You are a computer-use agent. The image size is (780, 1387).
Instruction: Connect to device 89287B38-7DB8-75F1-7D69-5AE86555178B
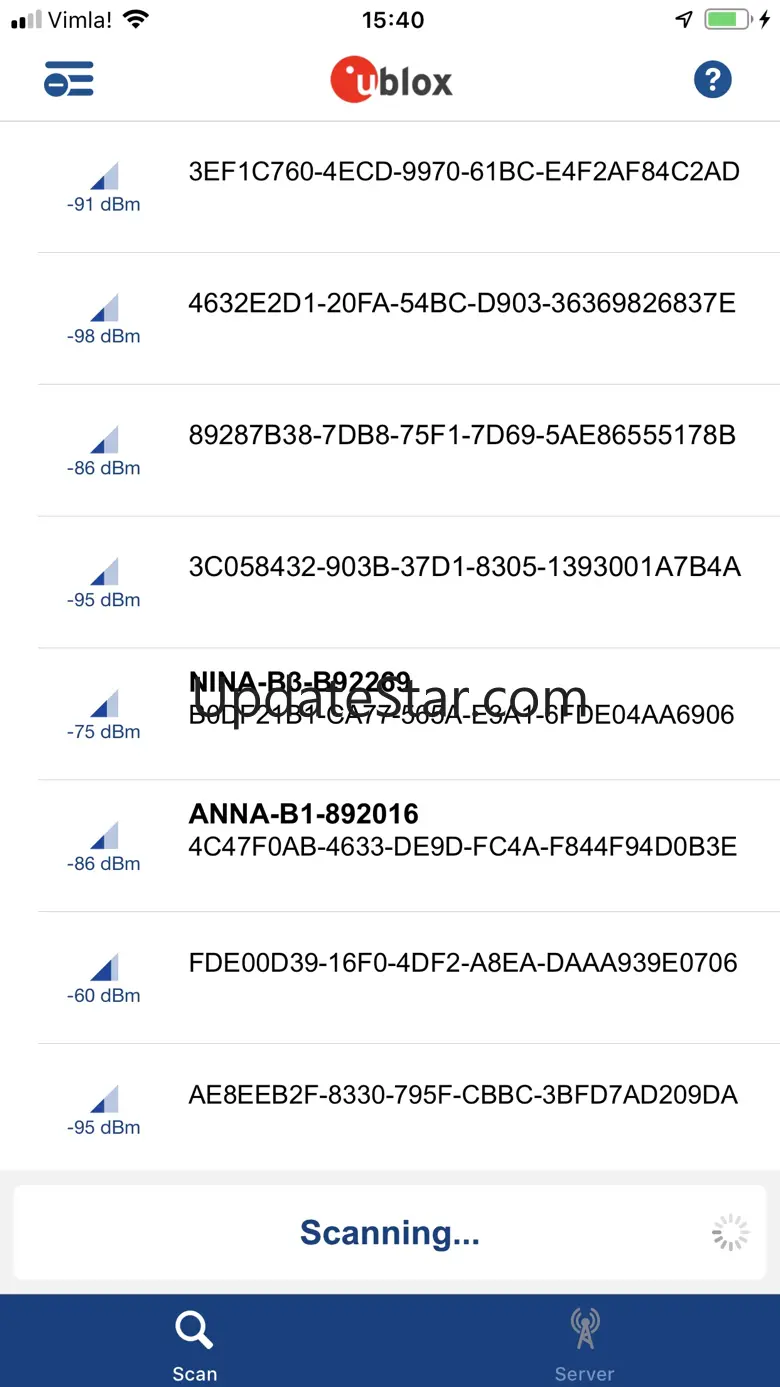461,436
